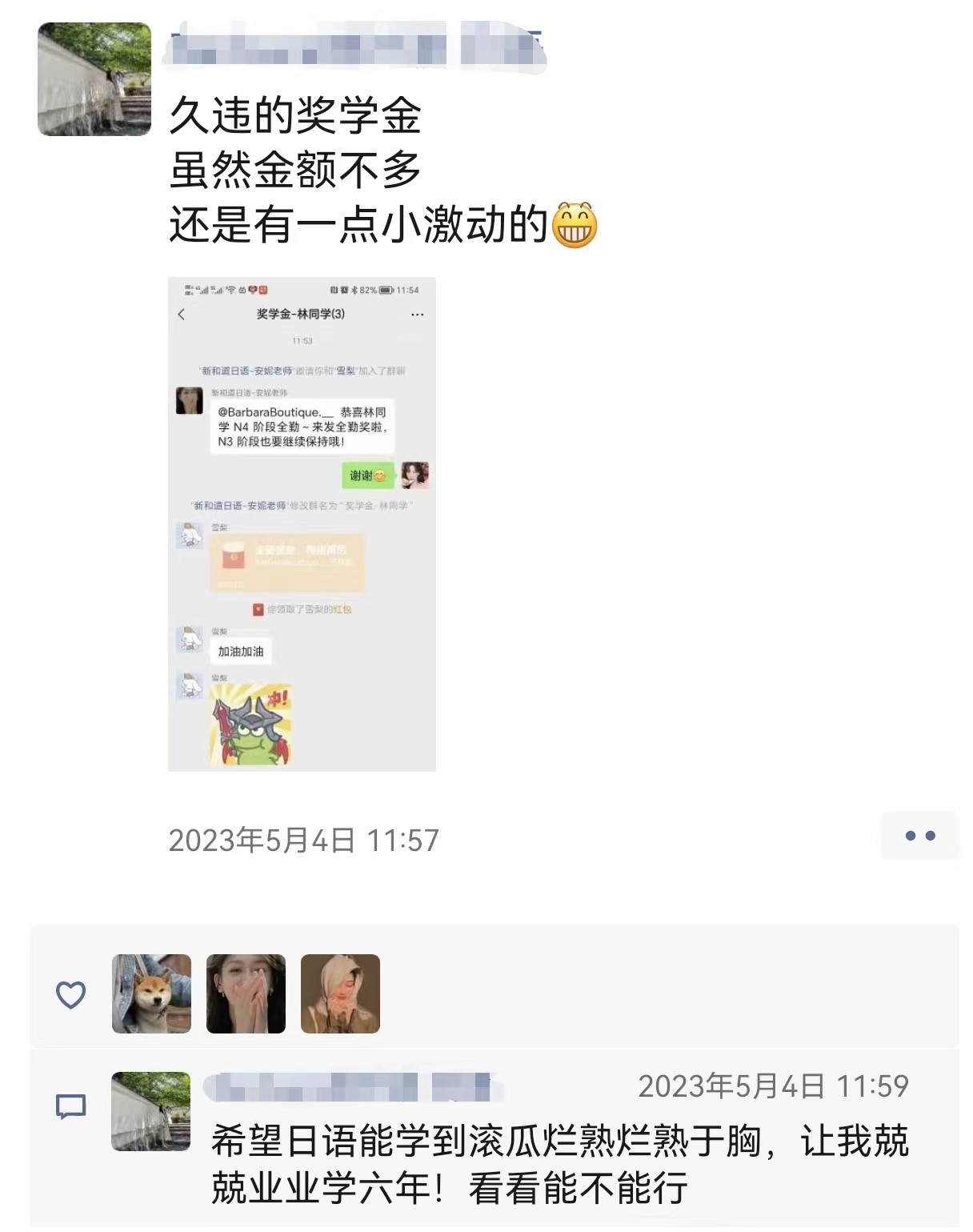The width and height of the screenshot is (973, 1232).
Task: Open the two-dot like/comment menu
Action: pyautogui.click(x=919, y=836)
